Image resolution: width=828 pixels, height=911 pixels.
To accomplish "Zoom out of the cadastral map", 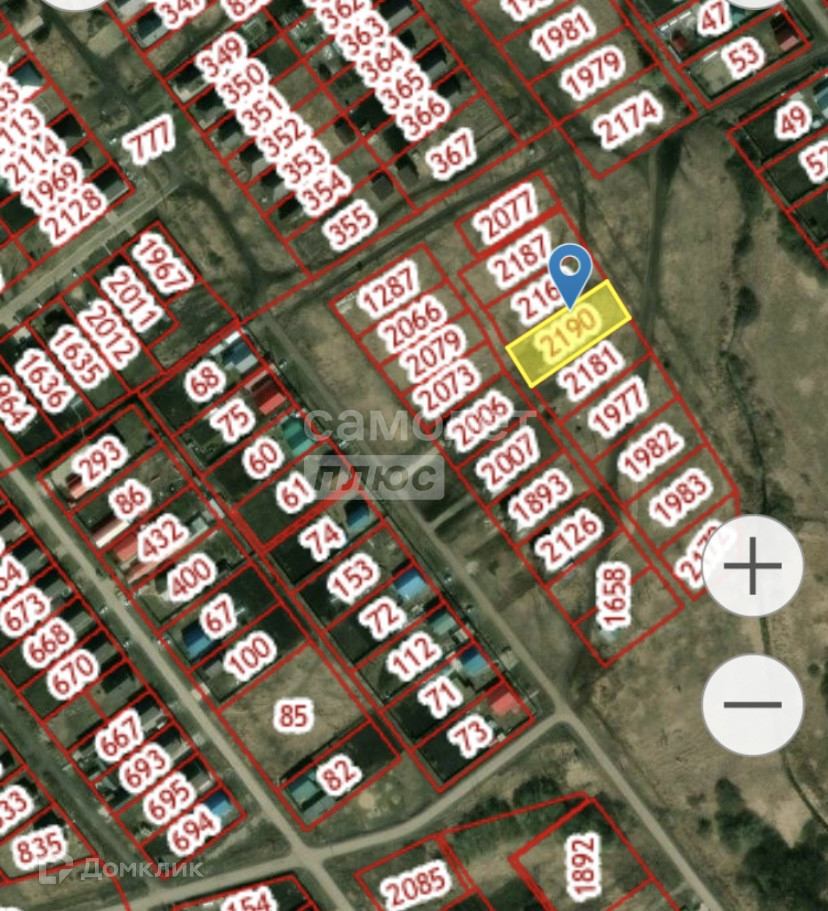I will click(x=752, y=704).
